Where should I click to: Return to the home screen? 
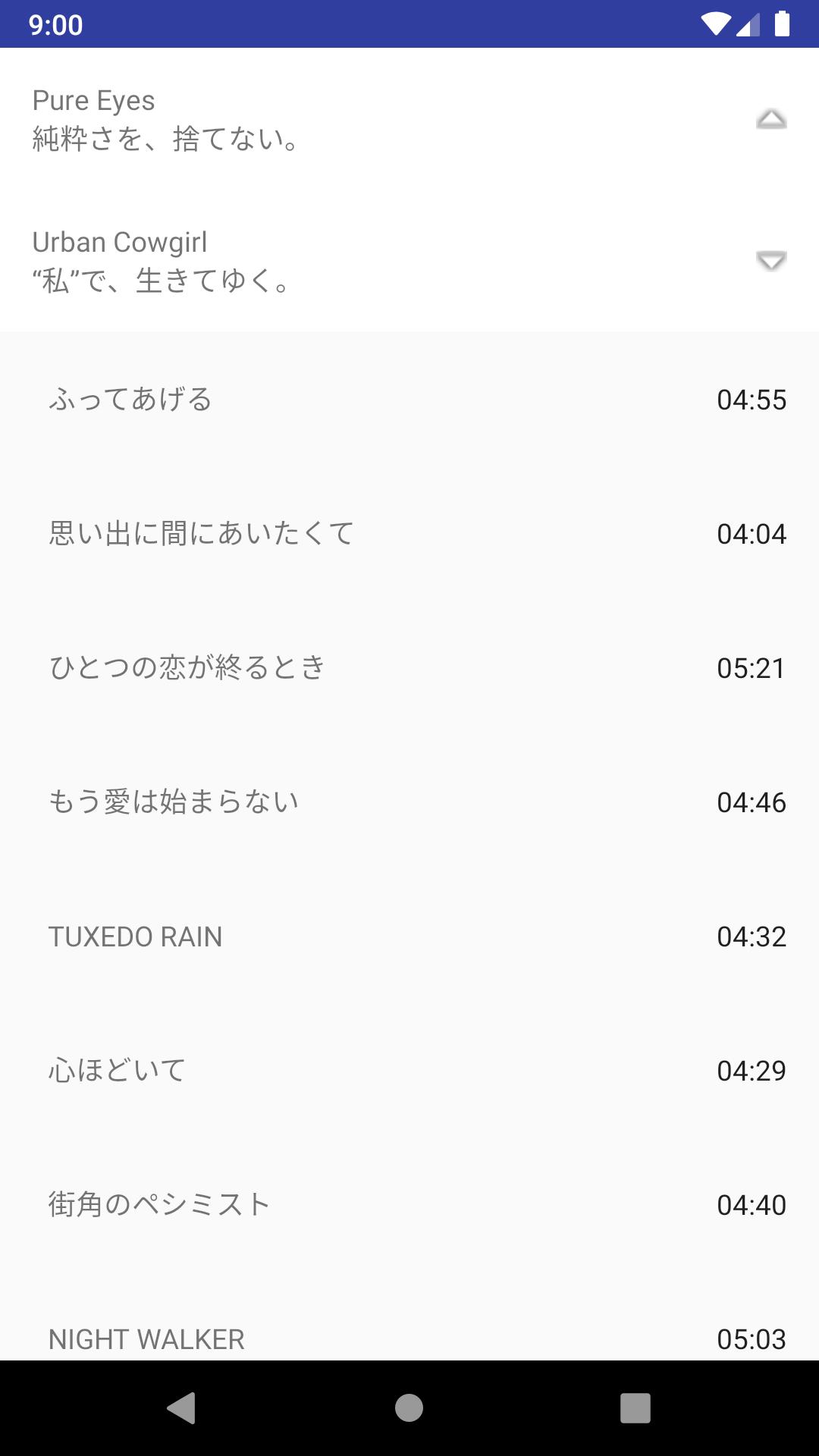[x=409, y=1408]
